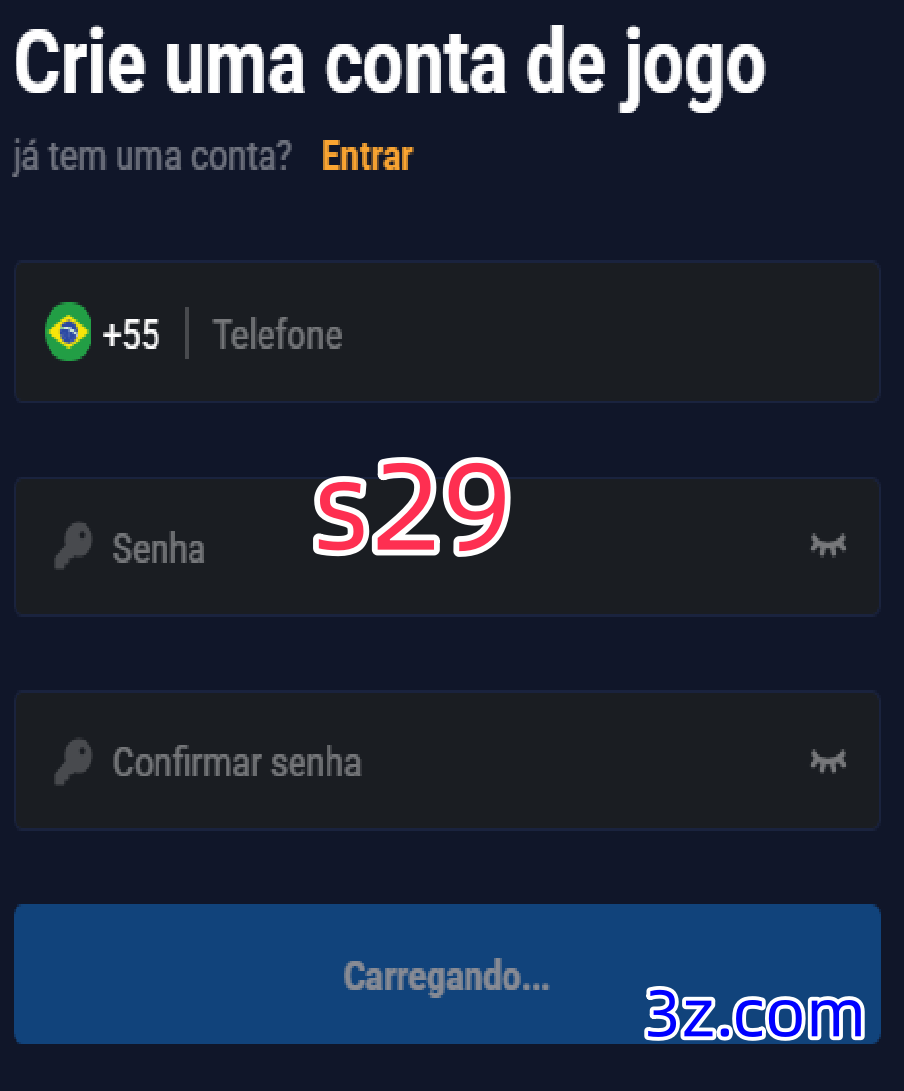This screenshot has height=1091, width=904.
Task: Click the flag emblem before the phone number
Action: (x=67, y=332)
